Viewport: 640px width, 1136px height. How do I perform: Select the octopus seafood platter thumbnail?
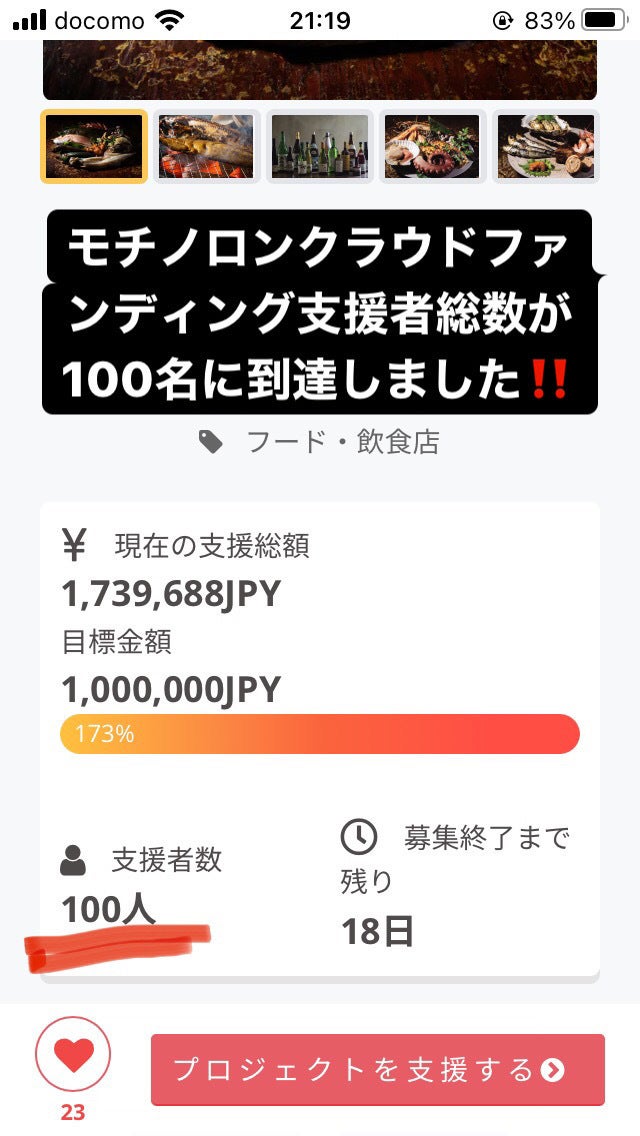click(433, 146)
